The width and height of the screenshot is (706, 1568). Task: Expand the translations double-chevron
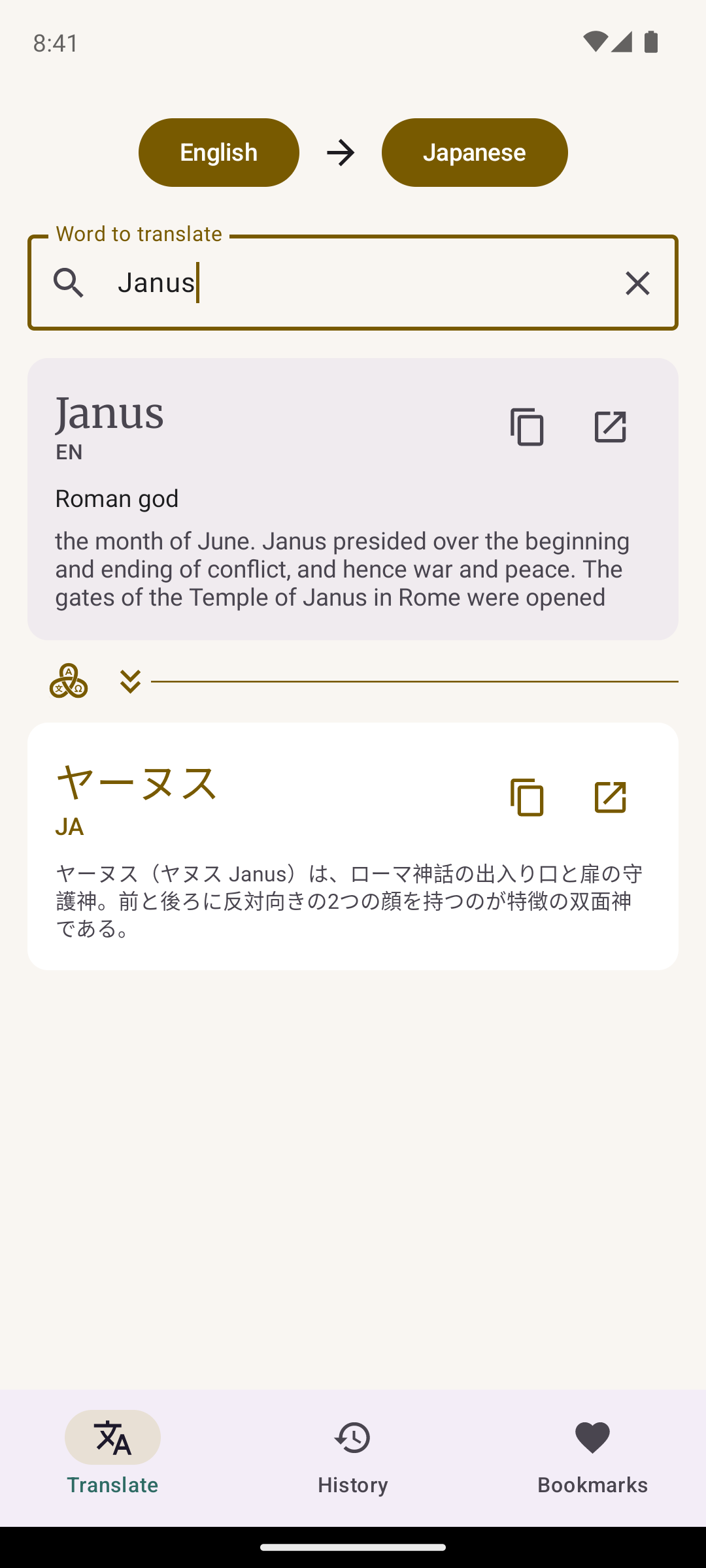130,681
